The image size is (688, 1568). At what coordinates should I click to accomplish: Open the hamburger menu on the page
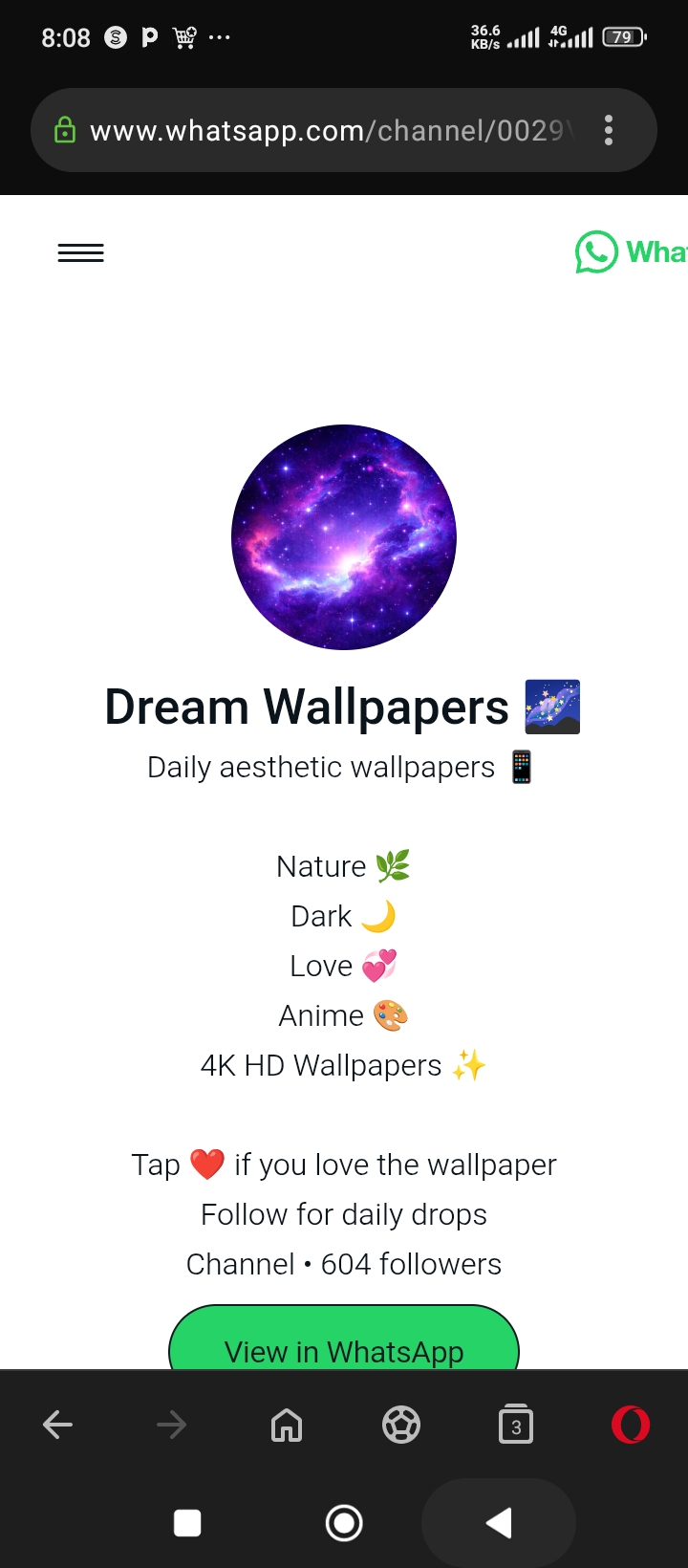(81, 253)
